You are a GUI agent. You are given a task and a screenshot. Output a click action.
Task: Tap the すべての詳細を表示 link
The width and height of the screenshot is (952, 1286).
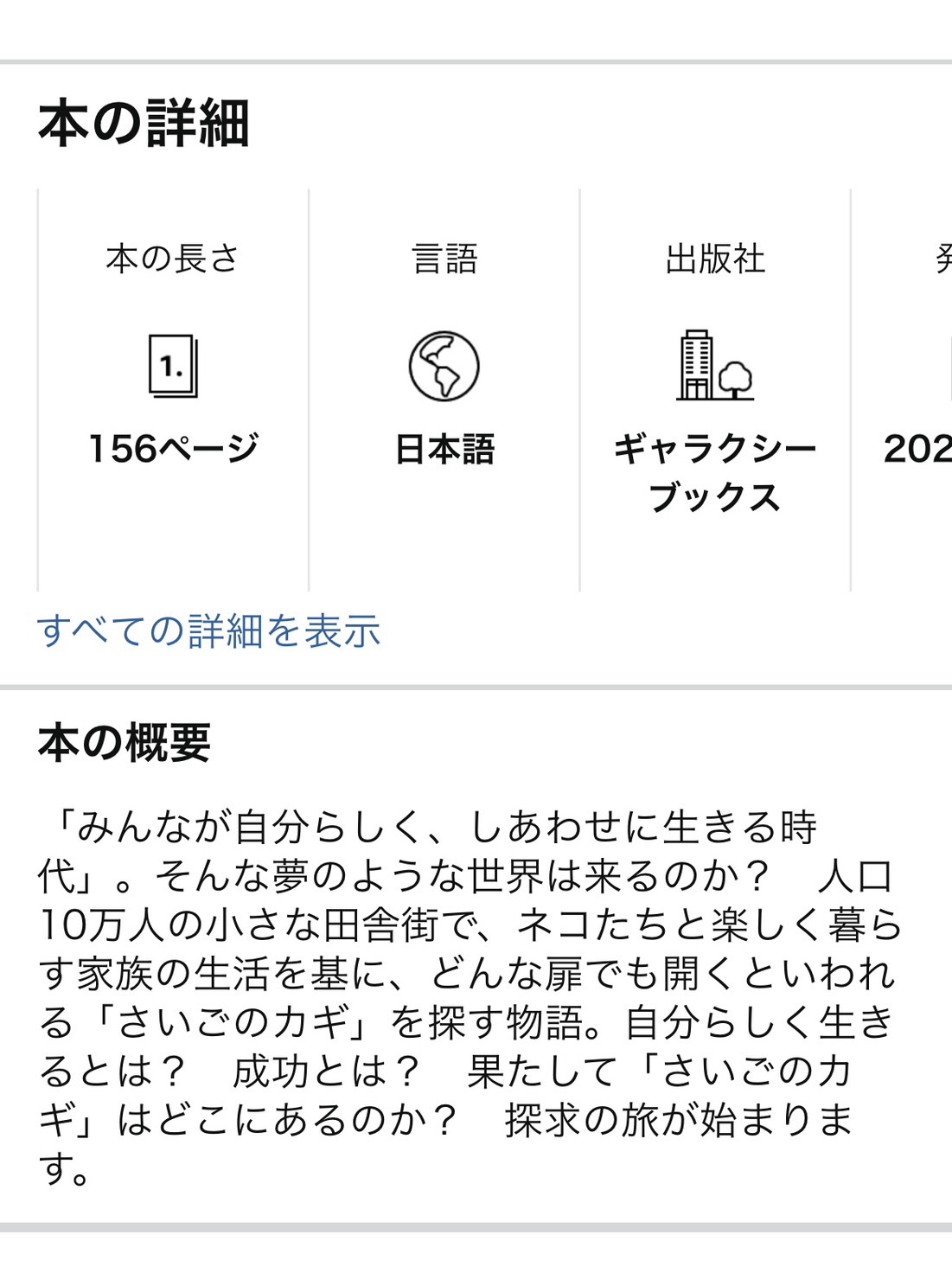coord(208,630)
